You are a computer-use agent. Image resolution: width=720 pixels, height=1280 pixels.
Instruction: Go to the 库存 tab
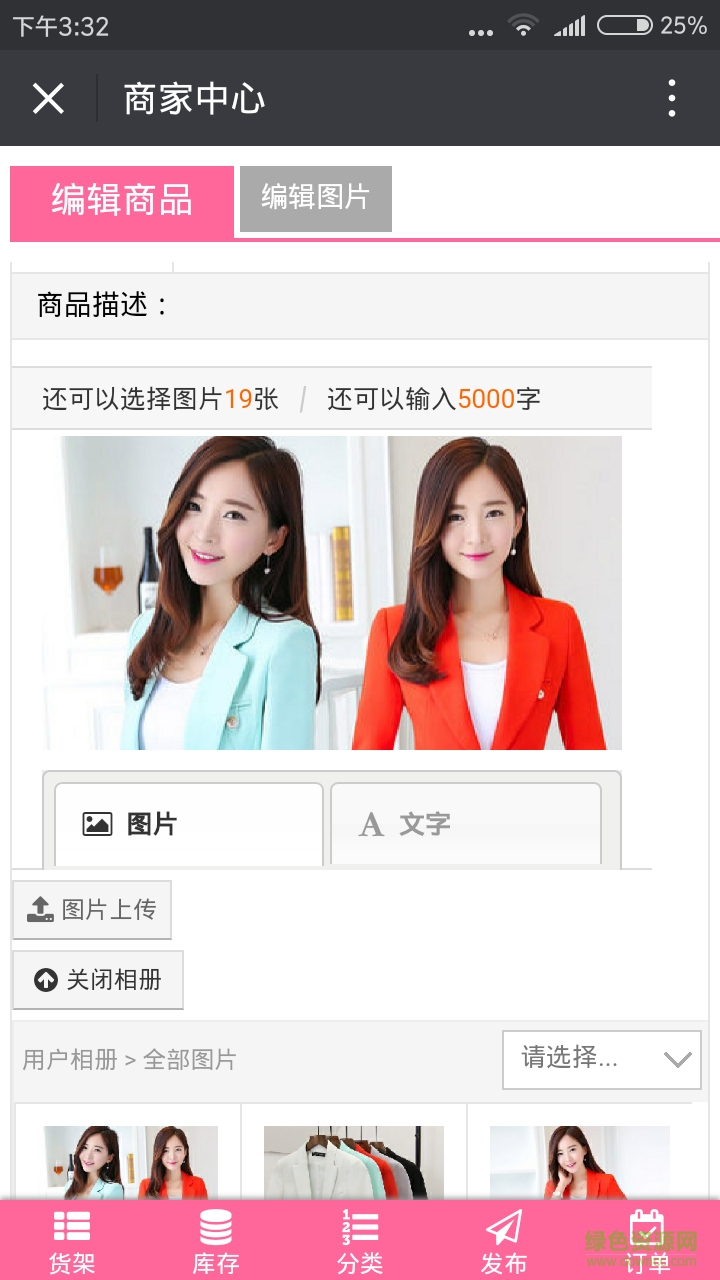coord(216,1240)
